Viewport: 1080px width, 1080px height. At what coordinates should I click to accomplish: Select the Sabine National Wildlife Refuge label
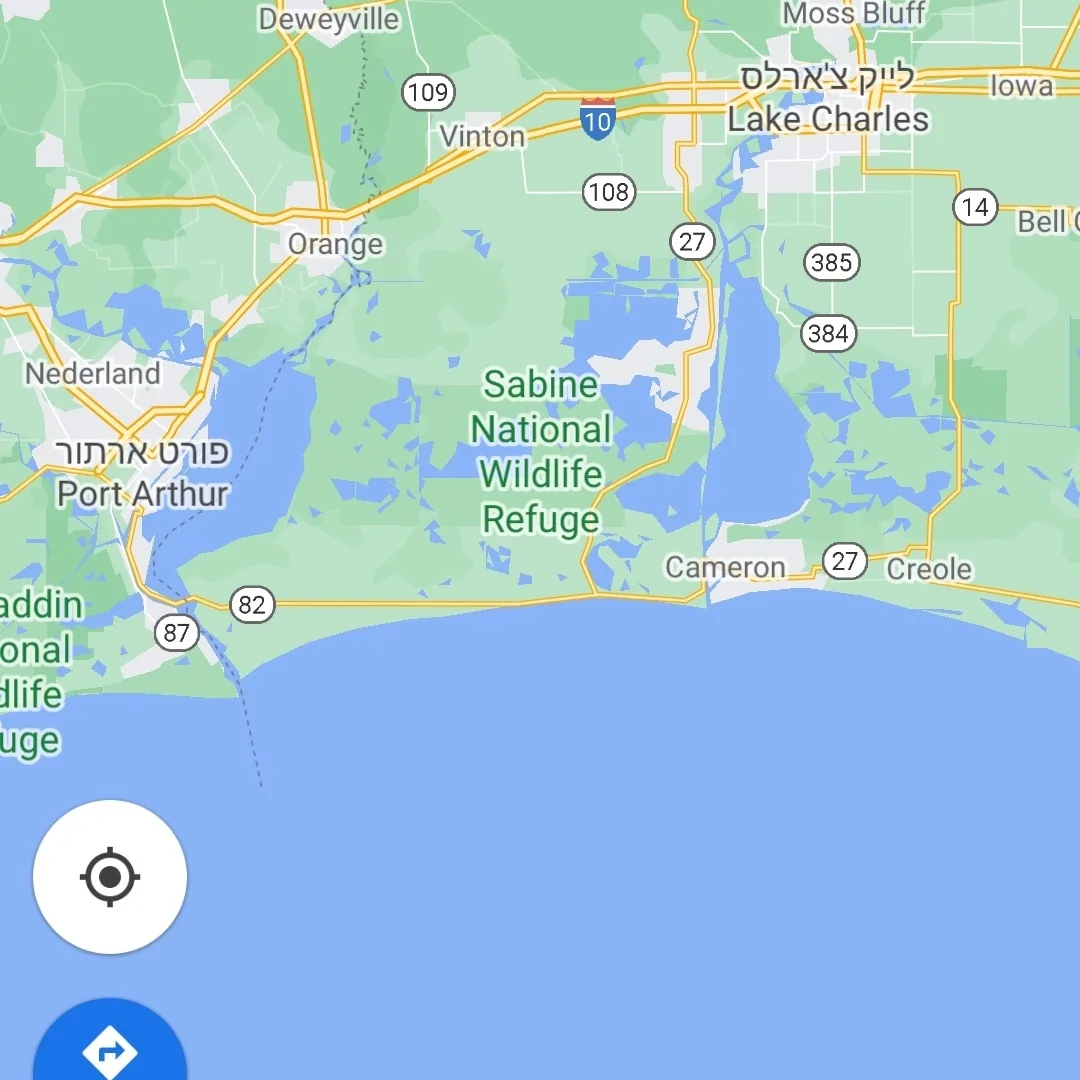[x=541, y=452]
